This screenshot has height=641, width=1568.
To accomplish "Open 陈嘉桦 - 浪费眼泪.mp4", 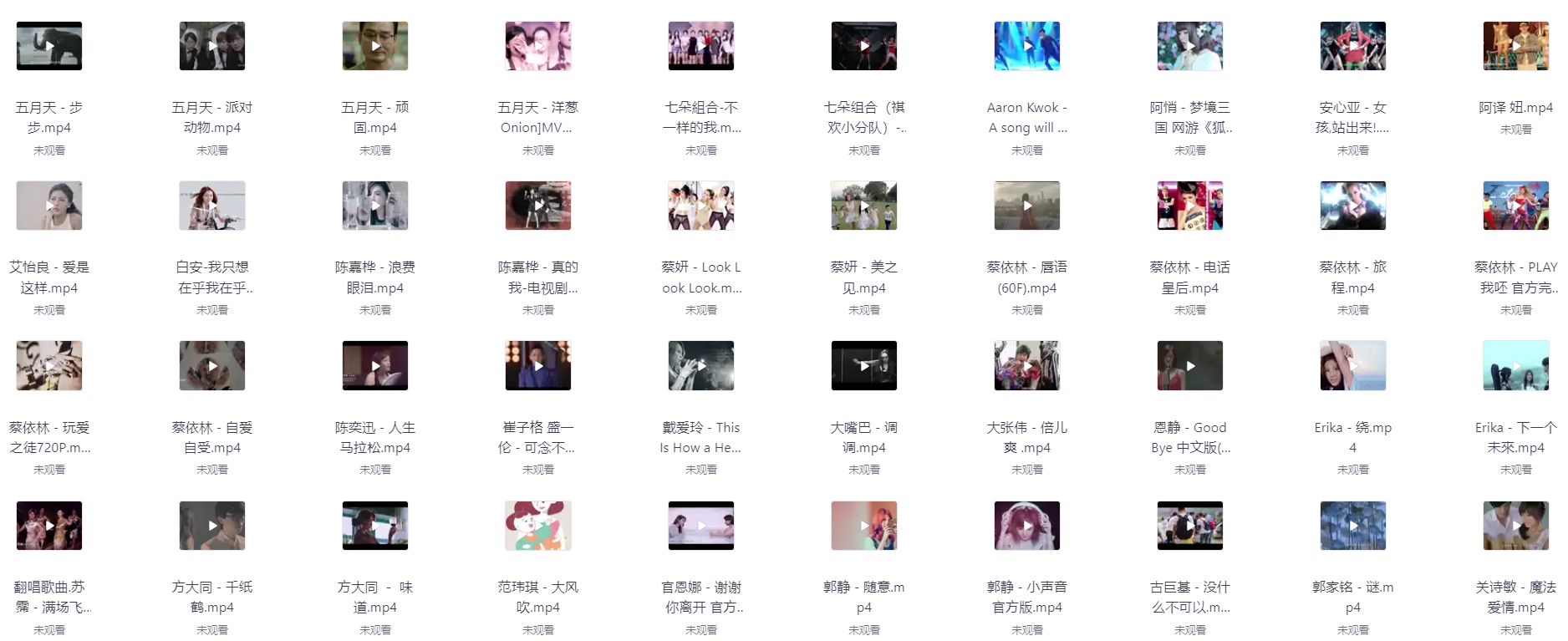I will (375, 206).
